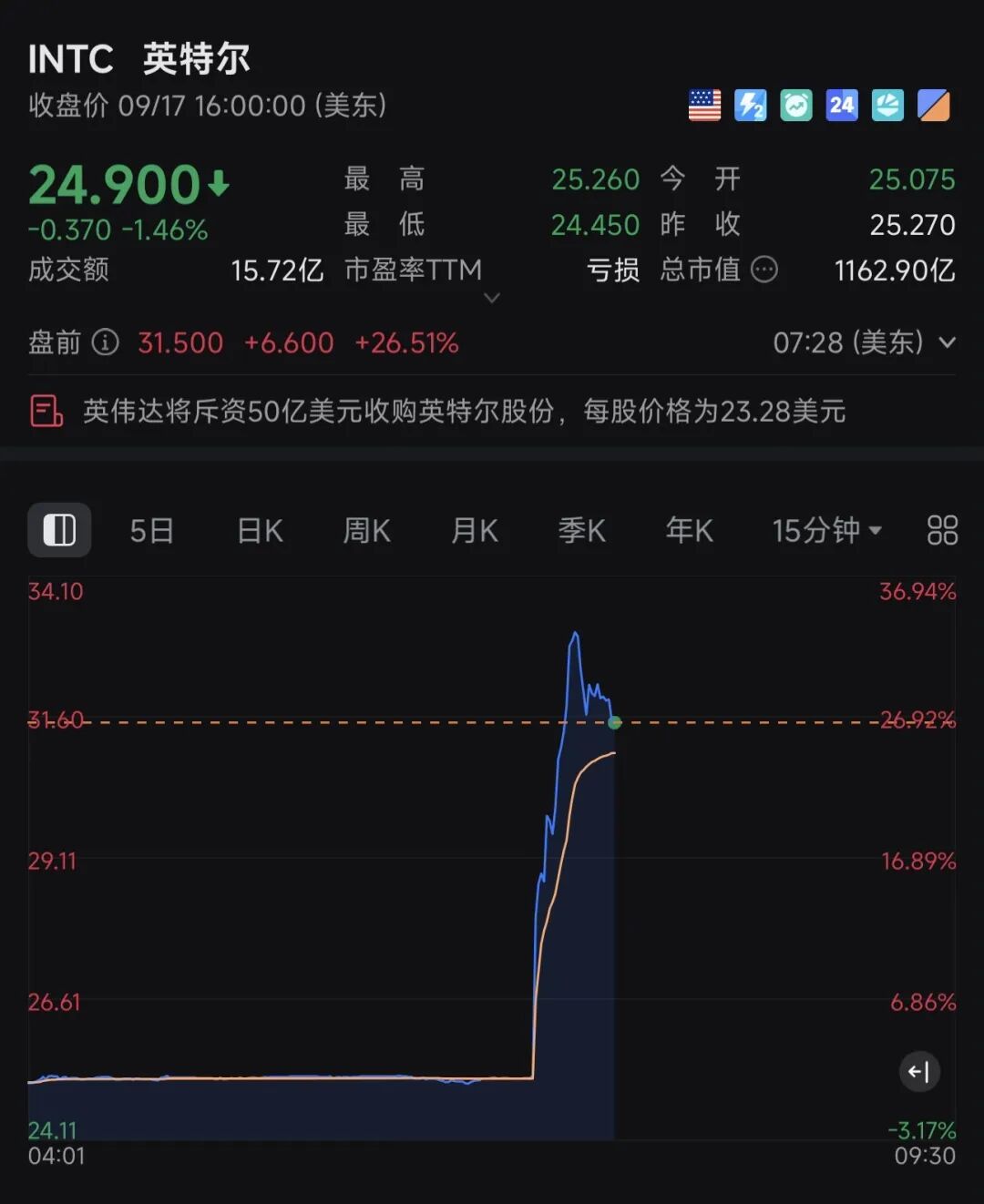This screenshot has width=984, height=1204.
Task: Expand the chevron below 市盈率TTM
Action: tap(492, 298)
